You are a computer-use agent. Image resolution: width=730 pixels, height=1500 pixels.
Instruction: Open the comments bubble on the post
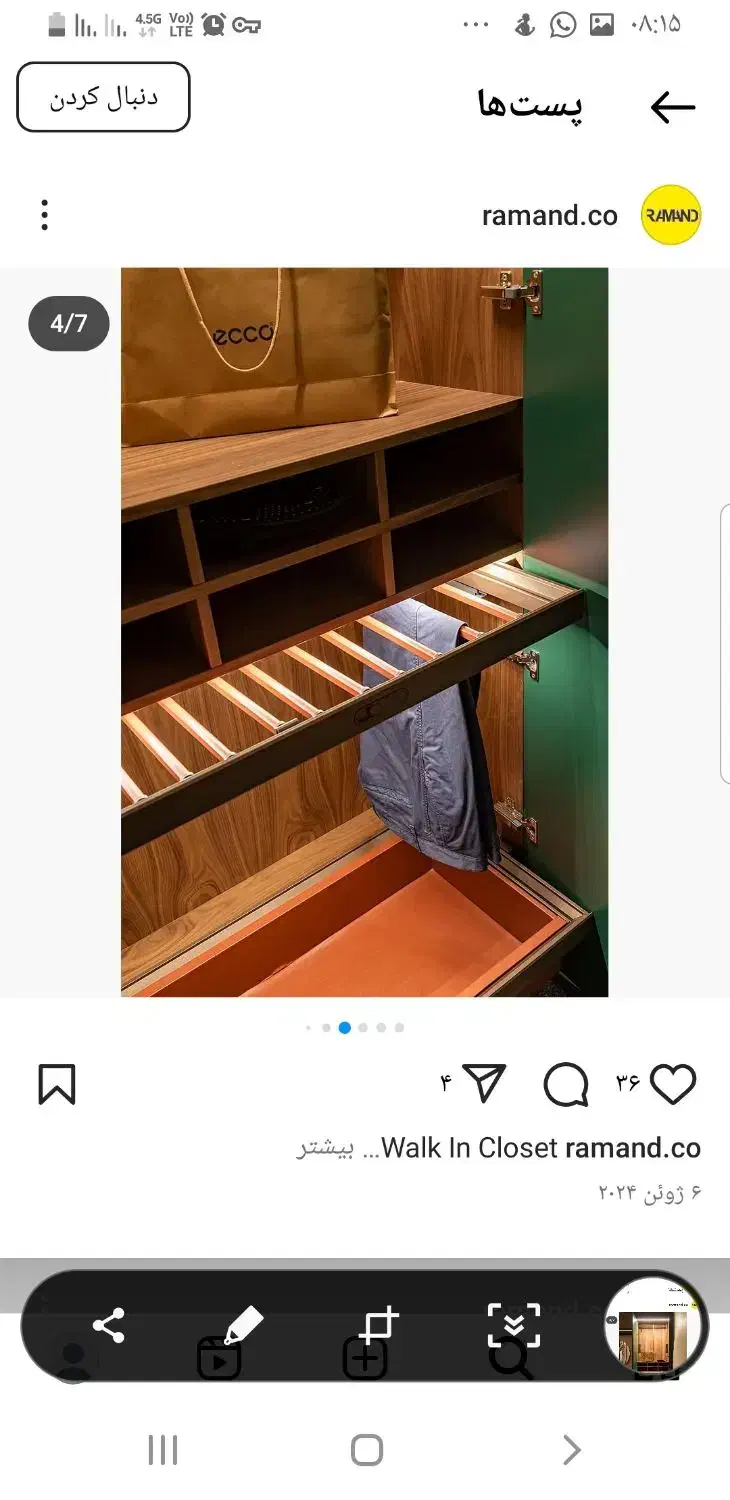click(x=566, y=1084)
